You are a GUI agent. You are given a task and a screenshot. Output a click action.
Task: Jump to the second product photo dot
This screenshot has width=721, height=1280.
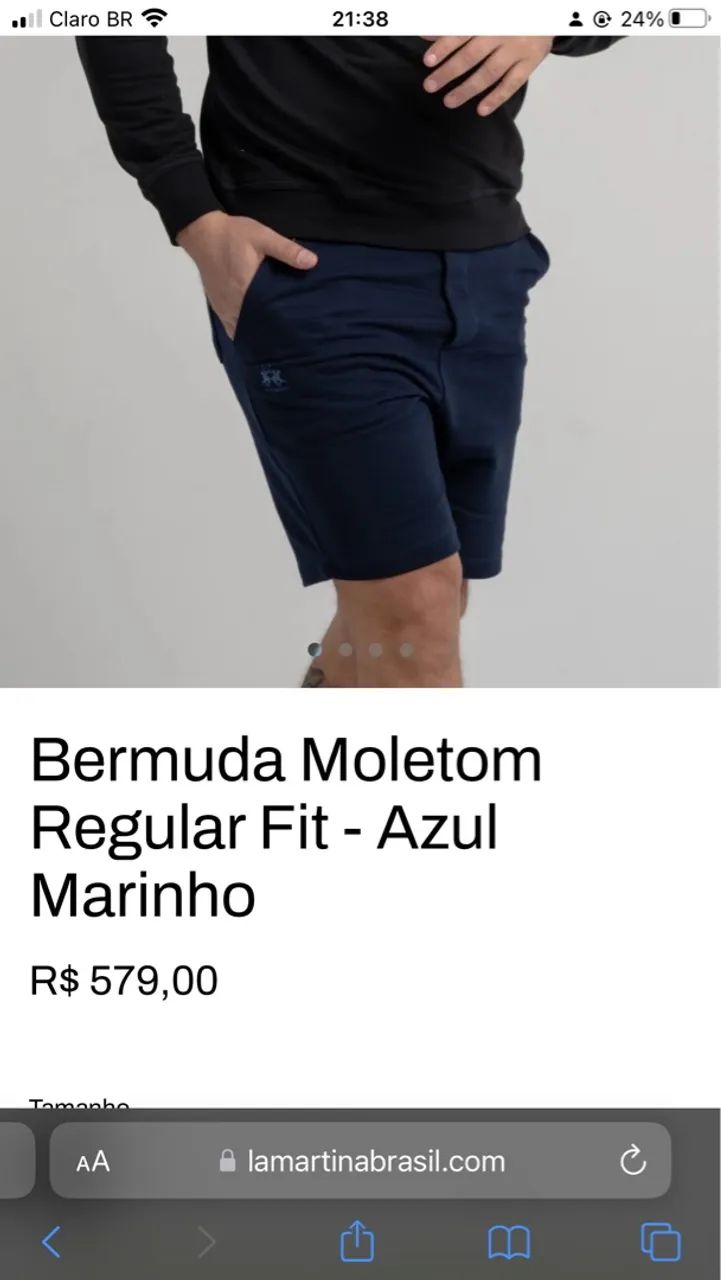[x=345, y=650]
